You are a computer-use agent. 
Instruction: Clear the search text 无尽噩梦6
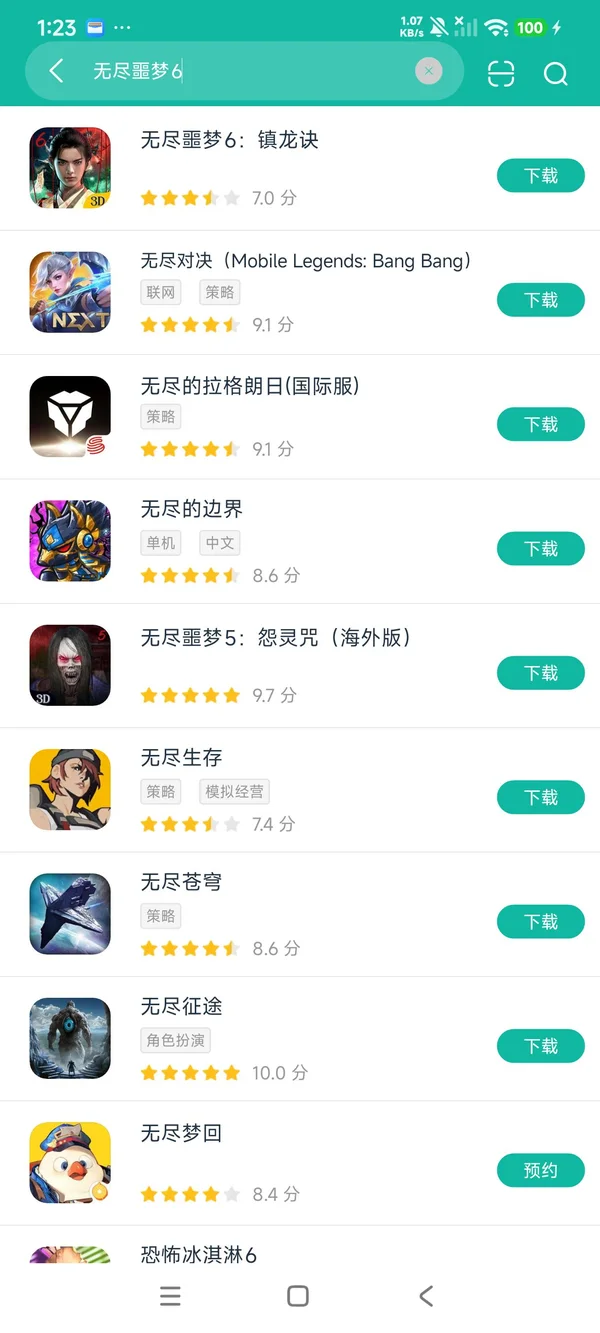428,71
